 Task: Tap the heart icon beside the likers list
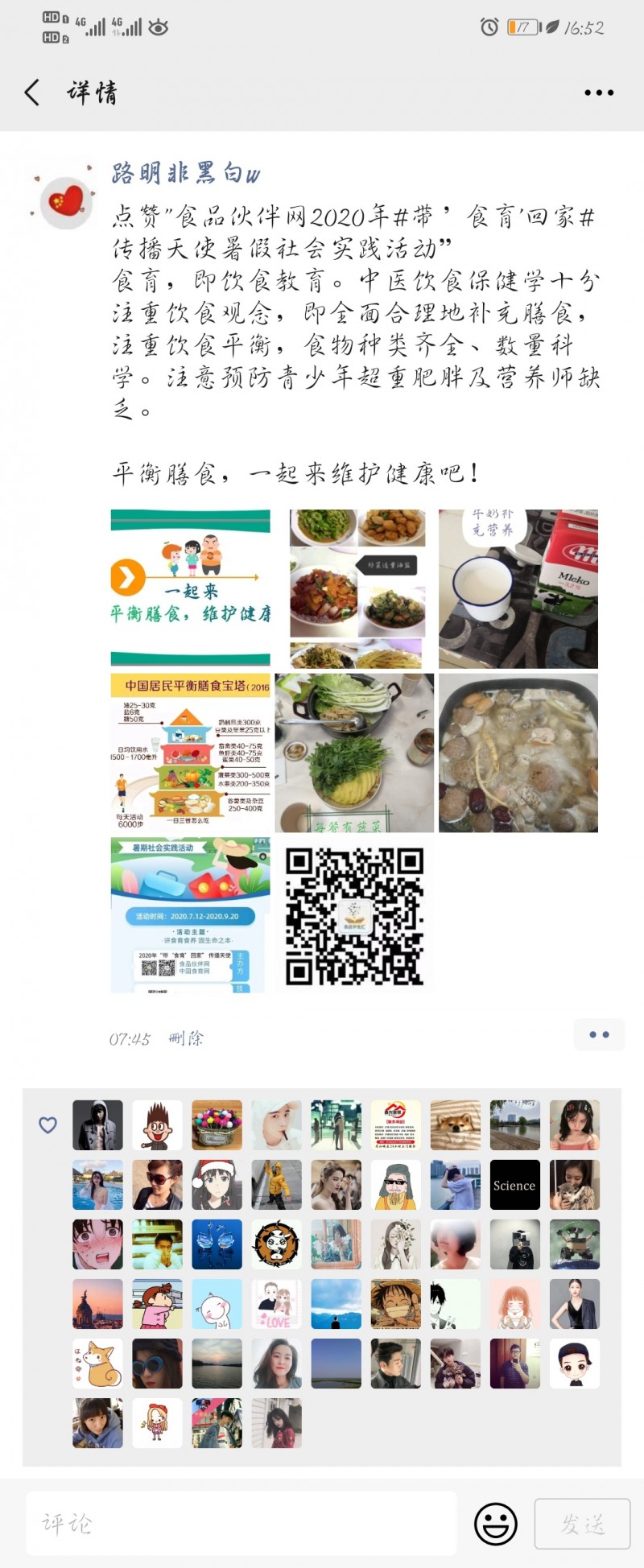click(x=48, y=1125)
